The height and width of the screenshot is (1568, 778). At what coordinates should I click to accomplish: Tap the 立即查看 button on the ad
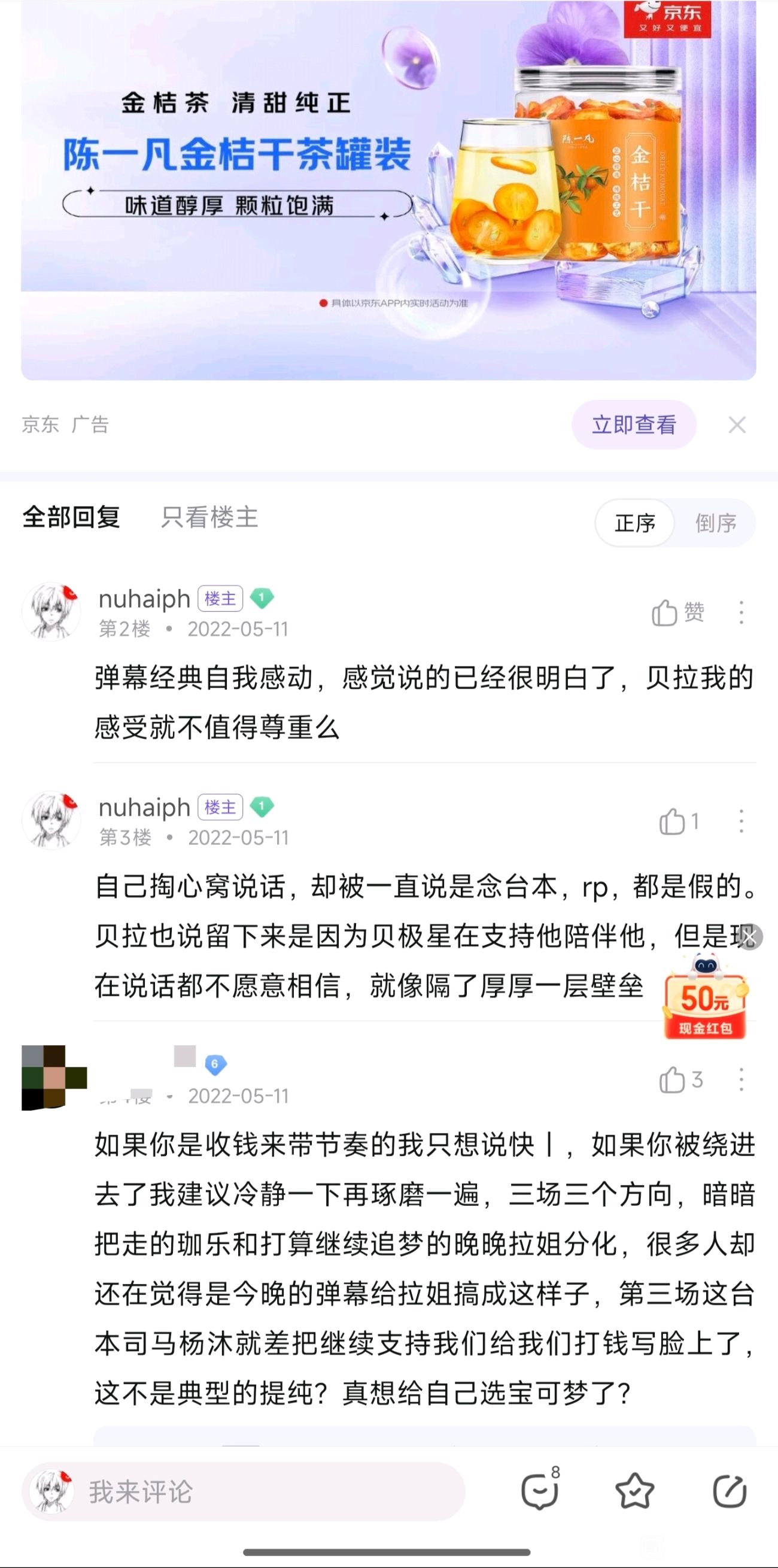[633, 425]
